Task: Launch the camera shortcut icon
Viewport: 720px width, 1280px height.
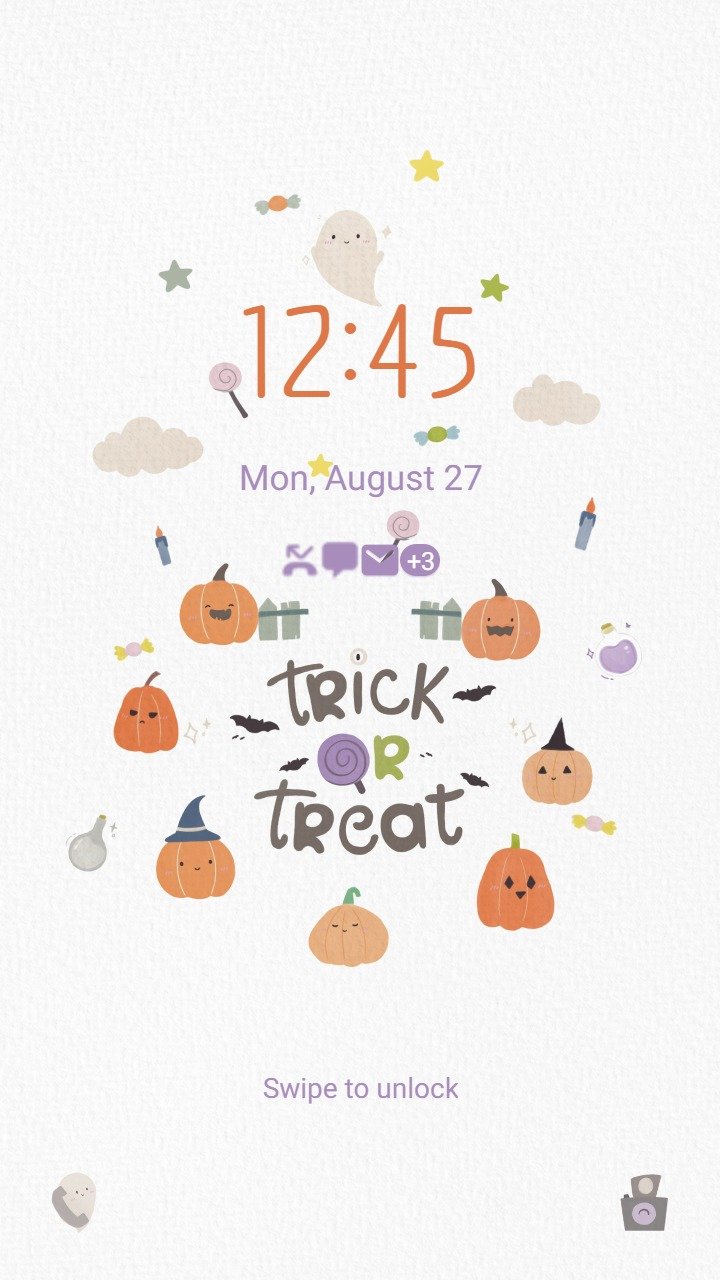Action: click(645, 1202)
